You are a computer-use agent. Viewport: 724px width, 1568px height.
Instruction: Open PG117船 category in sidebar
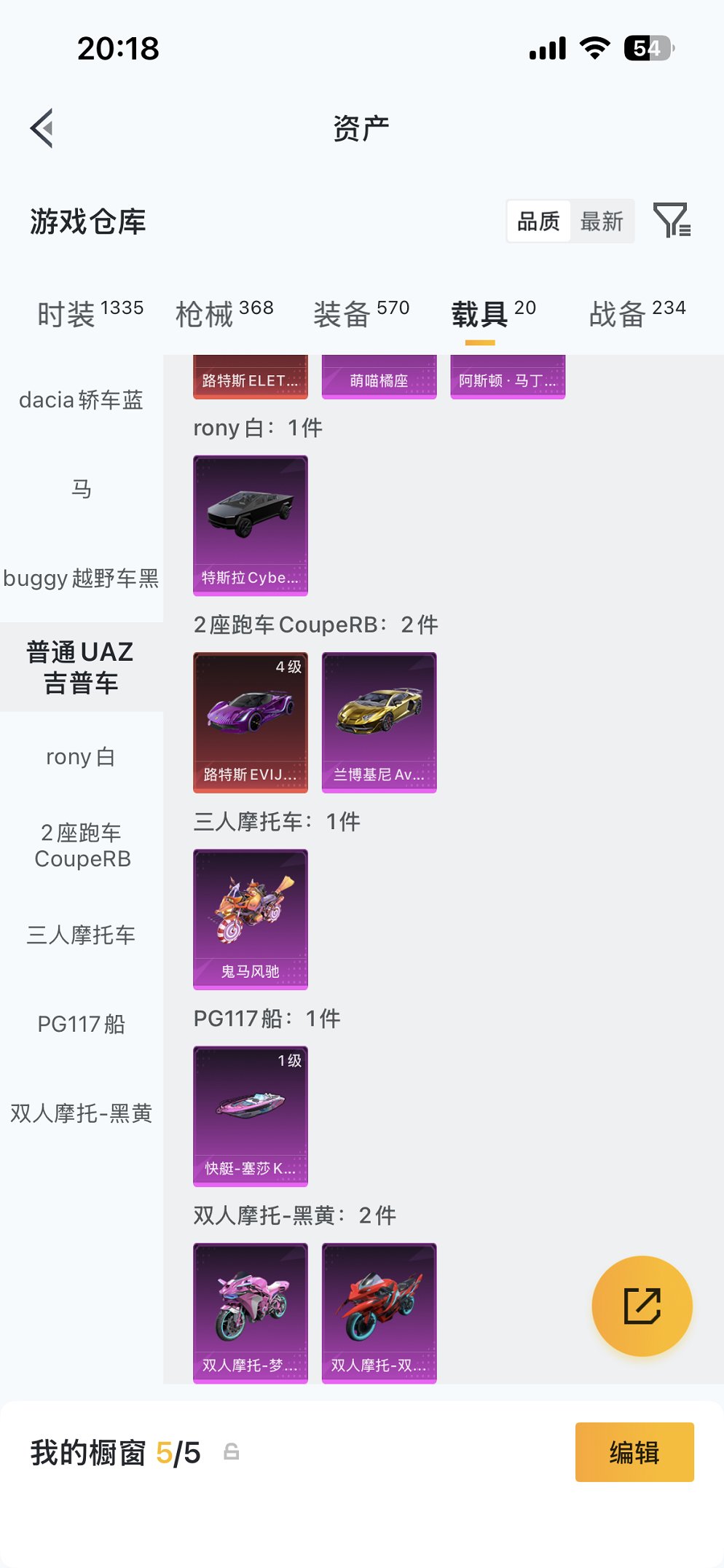[81, 1024]
